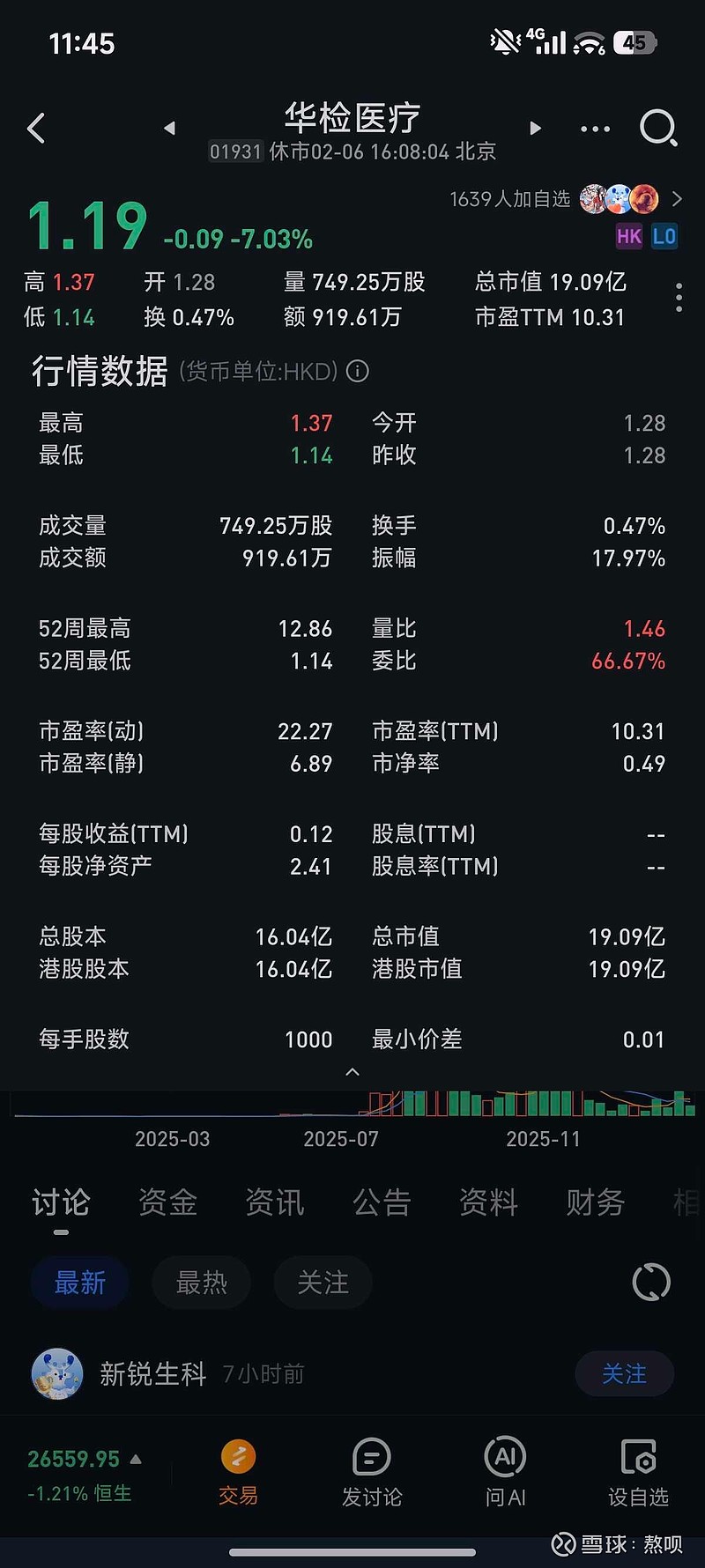
Task: Tap the refresh icon in the comments section
Action: [651, 1283]
